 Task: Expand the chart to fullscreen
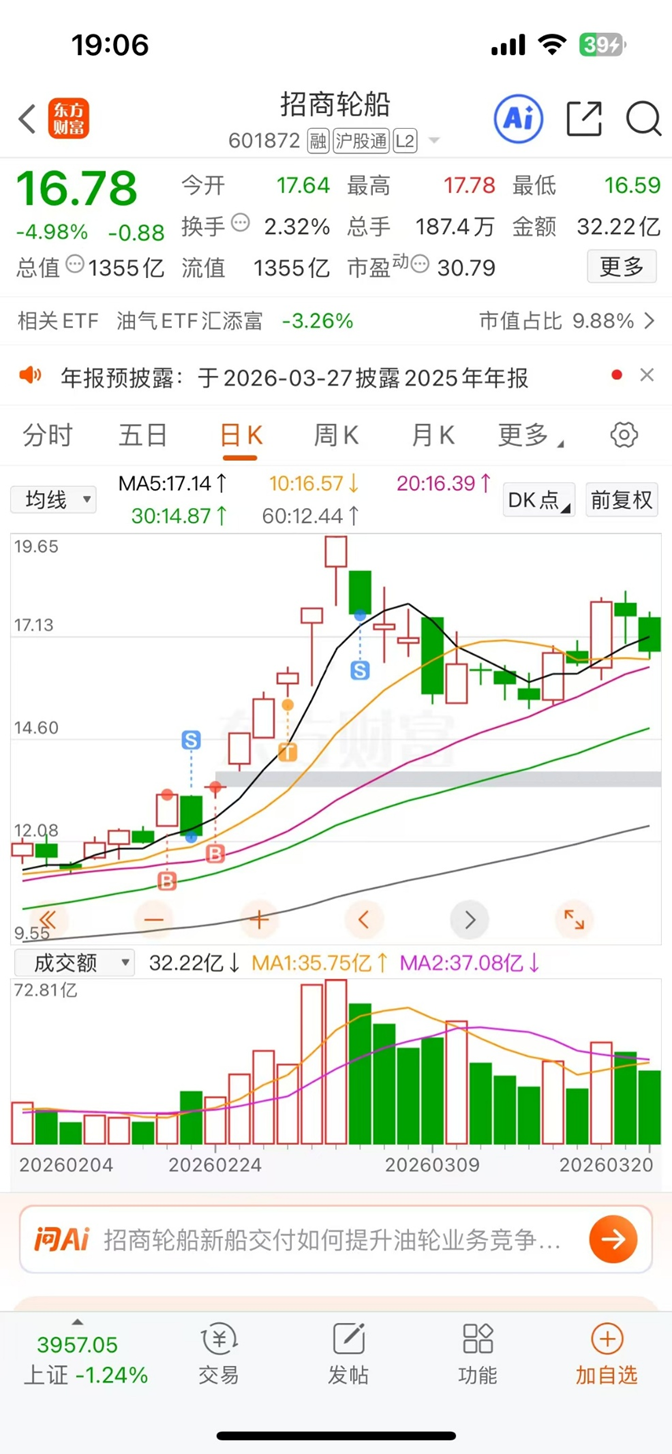coord(574,919)
